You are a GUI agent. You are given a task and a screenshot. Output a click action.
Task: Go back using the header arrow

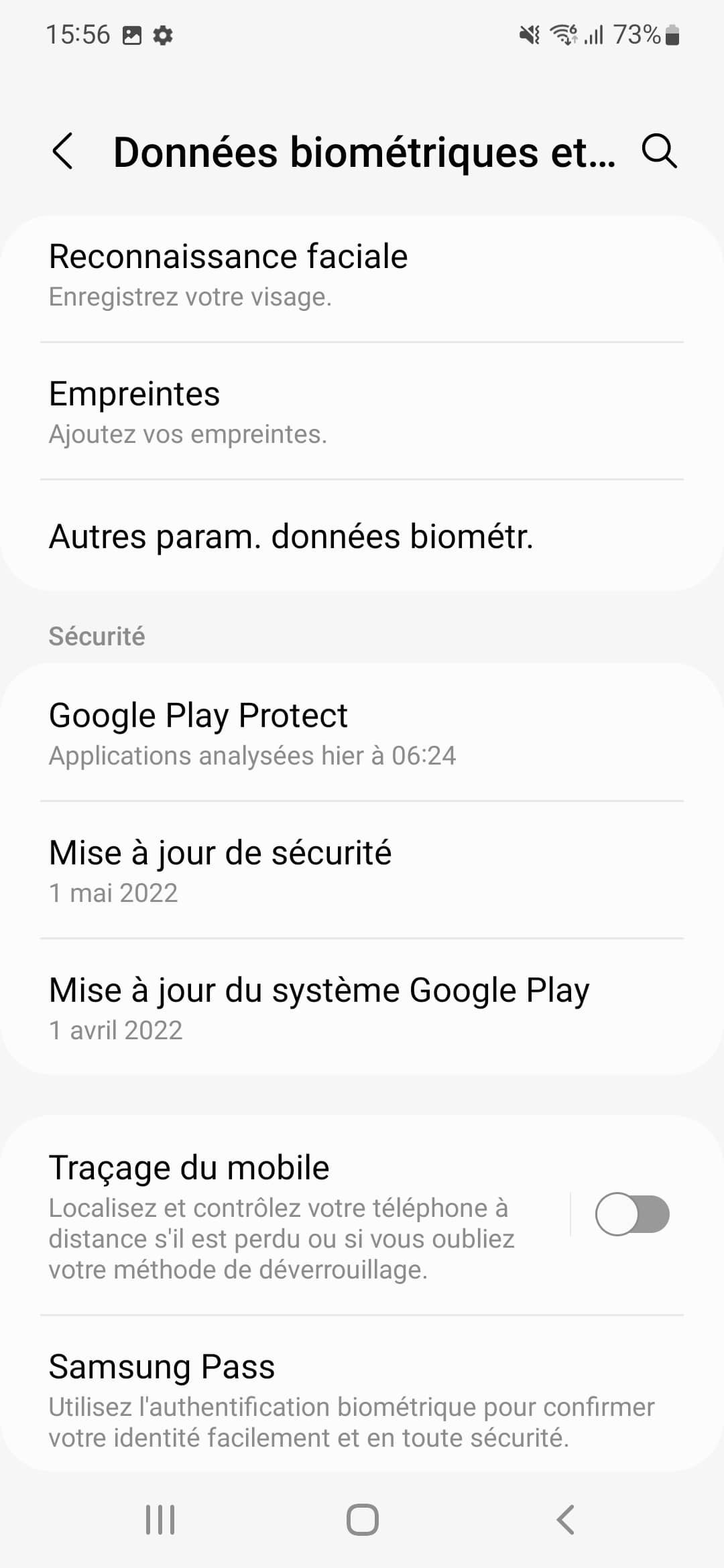point(62,151)
